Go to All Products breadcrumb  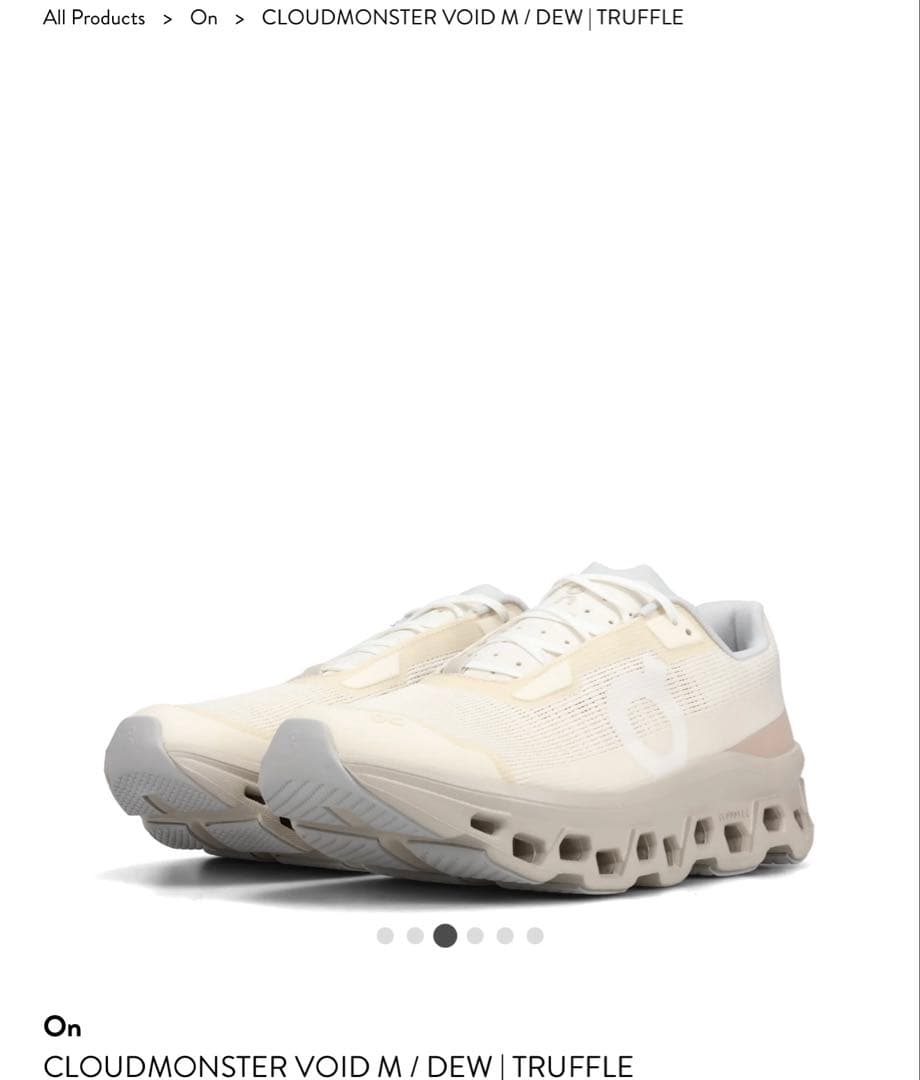(94, 18)
